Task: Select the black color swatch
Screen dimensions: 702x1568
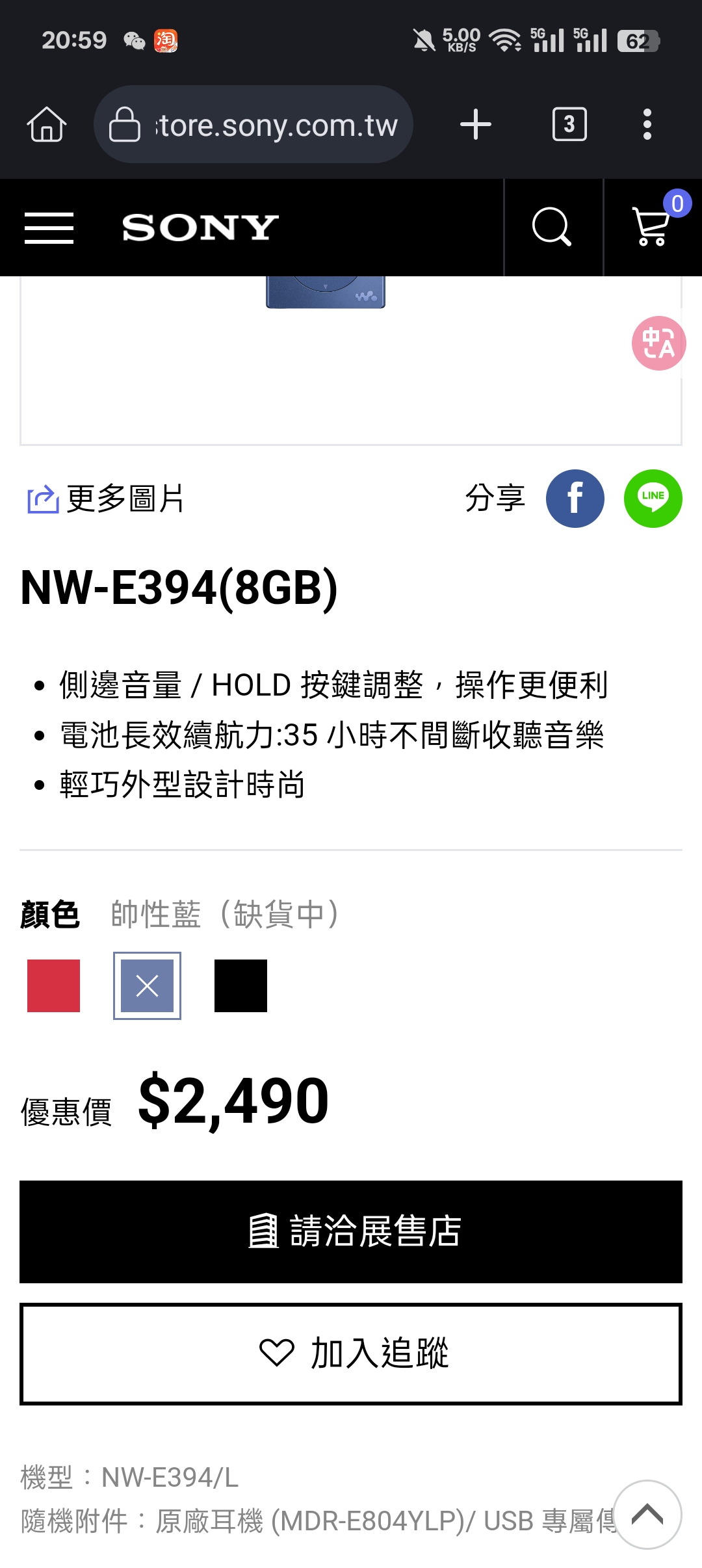Action: (x=240, y=986)
